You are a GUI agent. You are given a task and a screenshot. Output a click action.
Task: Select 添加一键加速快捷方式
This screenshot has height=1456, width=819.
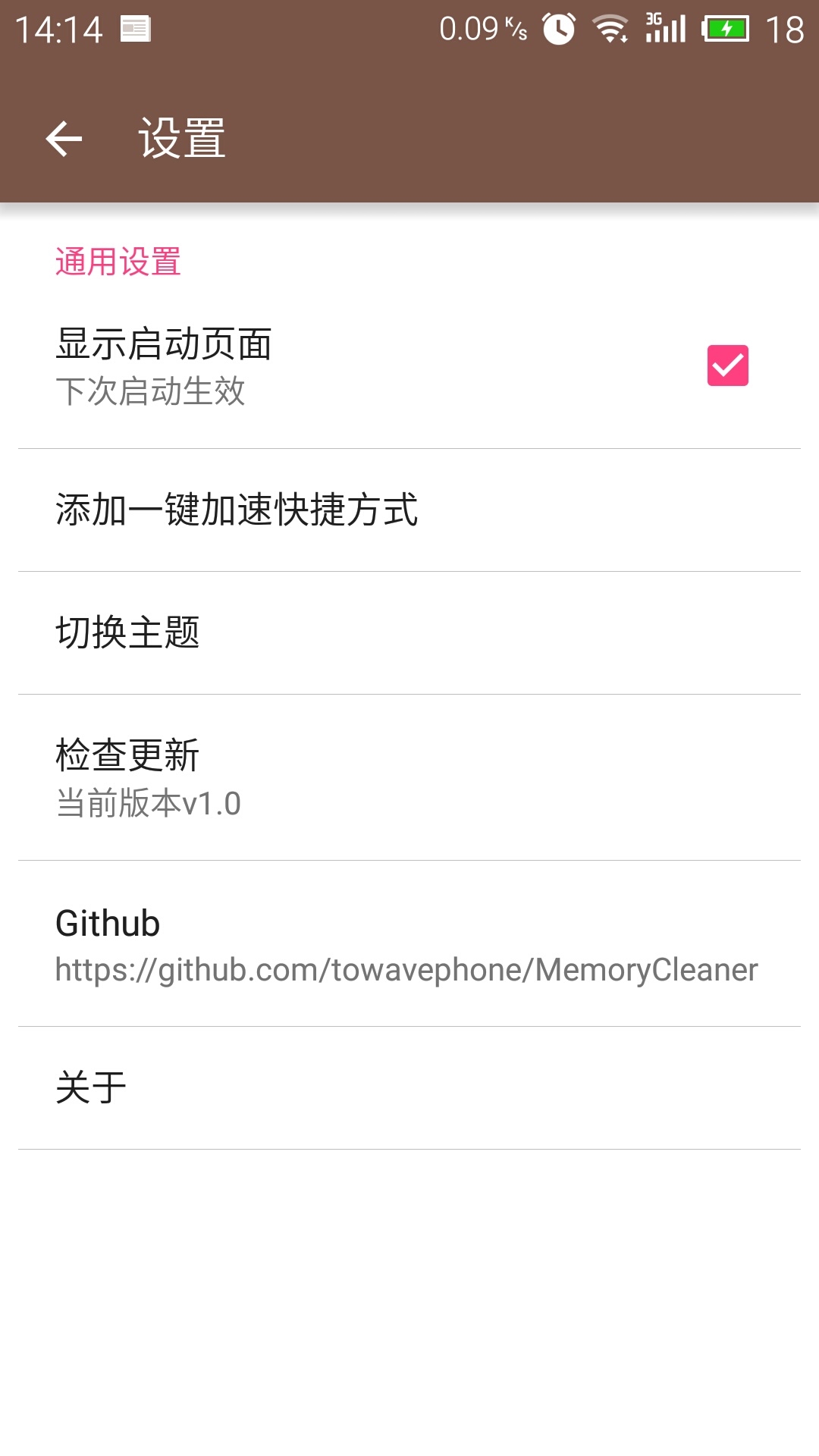(409, 510)
